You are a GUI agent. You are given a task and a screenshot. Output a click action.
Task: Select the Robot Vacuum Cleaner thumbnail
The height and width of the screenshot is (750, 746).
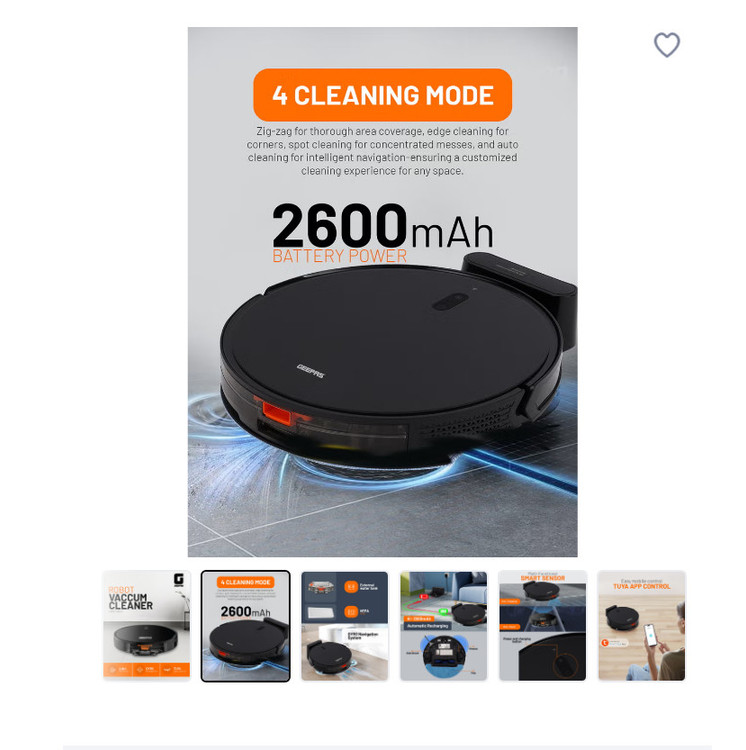[x=147, y=626]
